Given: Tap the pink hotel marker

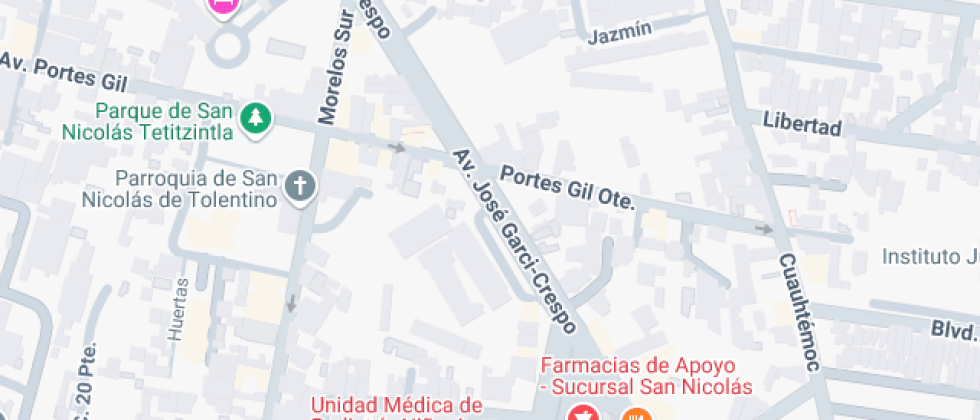Looking at the screenshot, I should click(x=224, y=4).
